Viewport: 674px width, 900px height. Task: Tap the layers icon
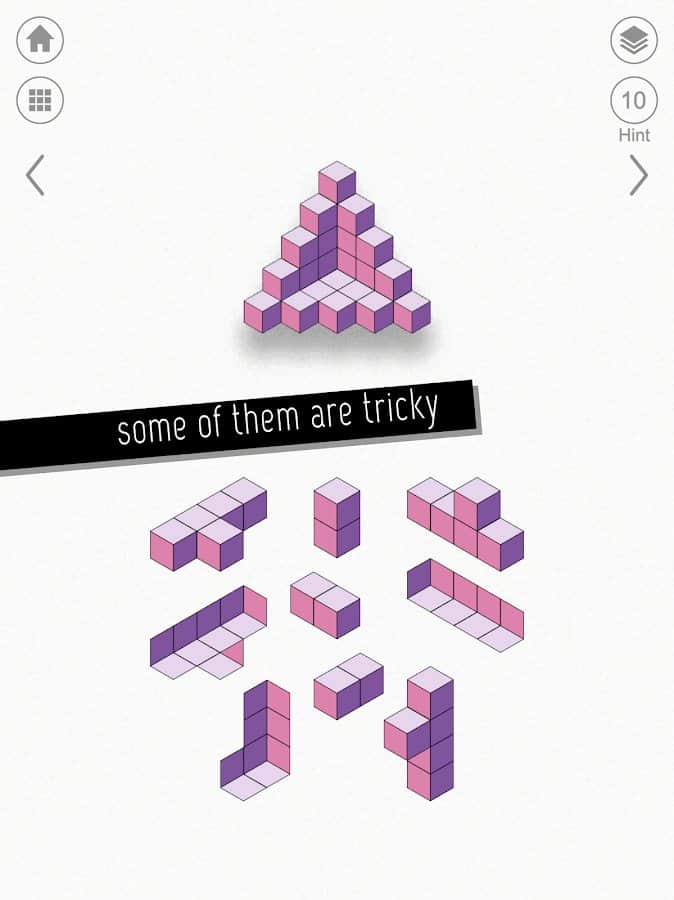(634, 41)
